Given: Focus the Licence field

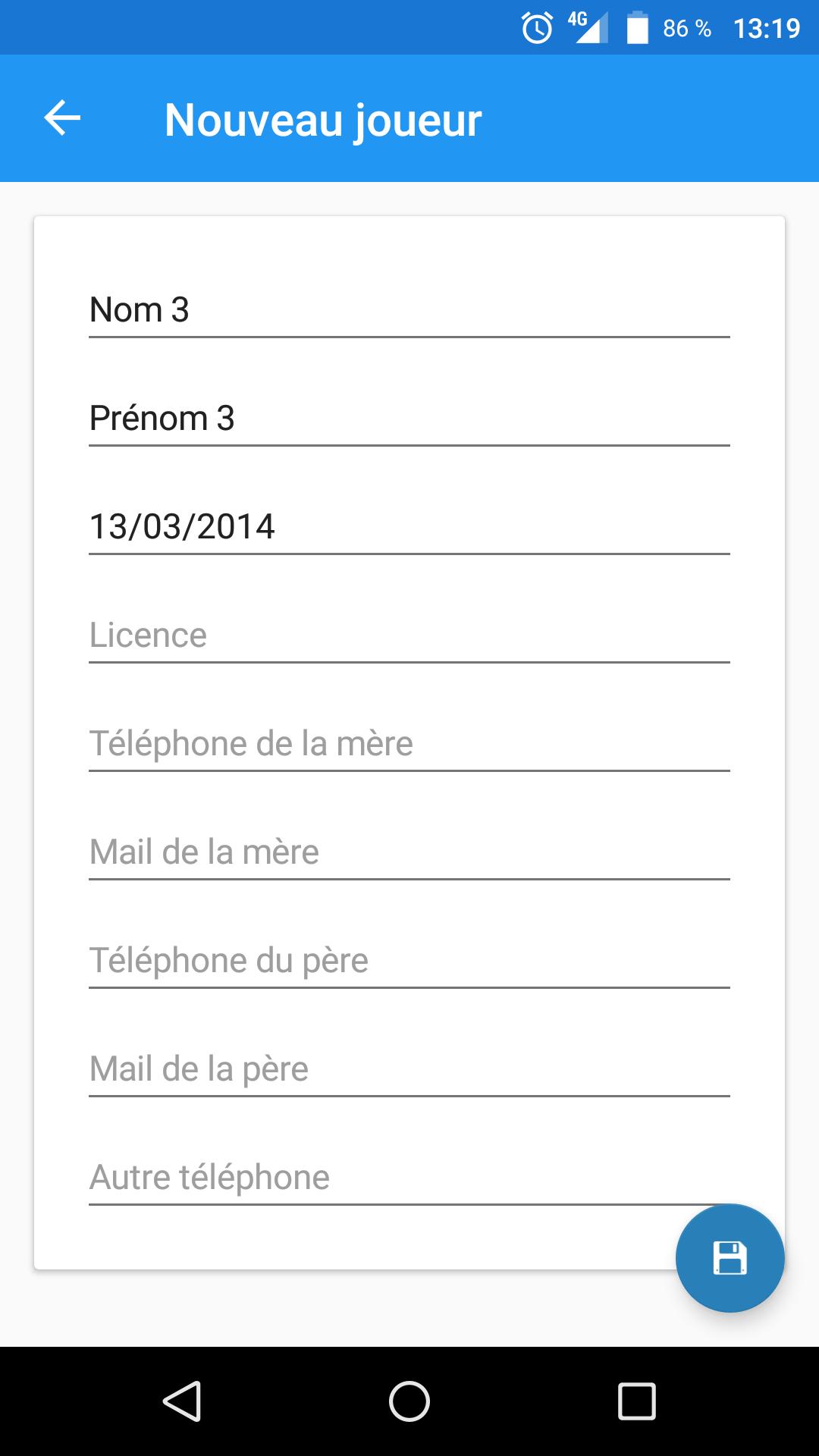Looking at the screenshot, I should (x=409, y=635).
